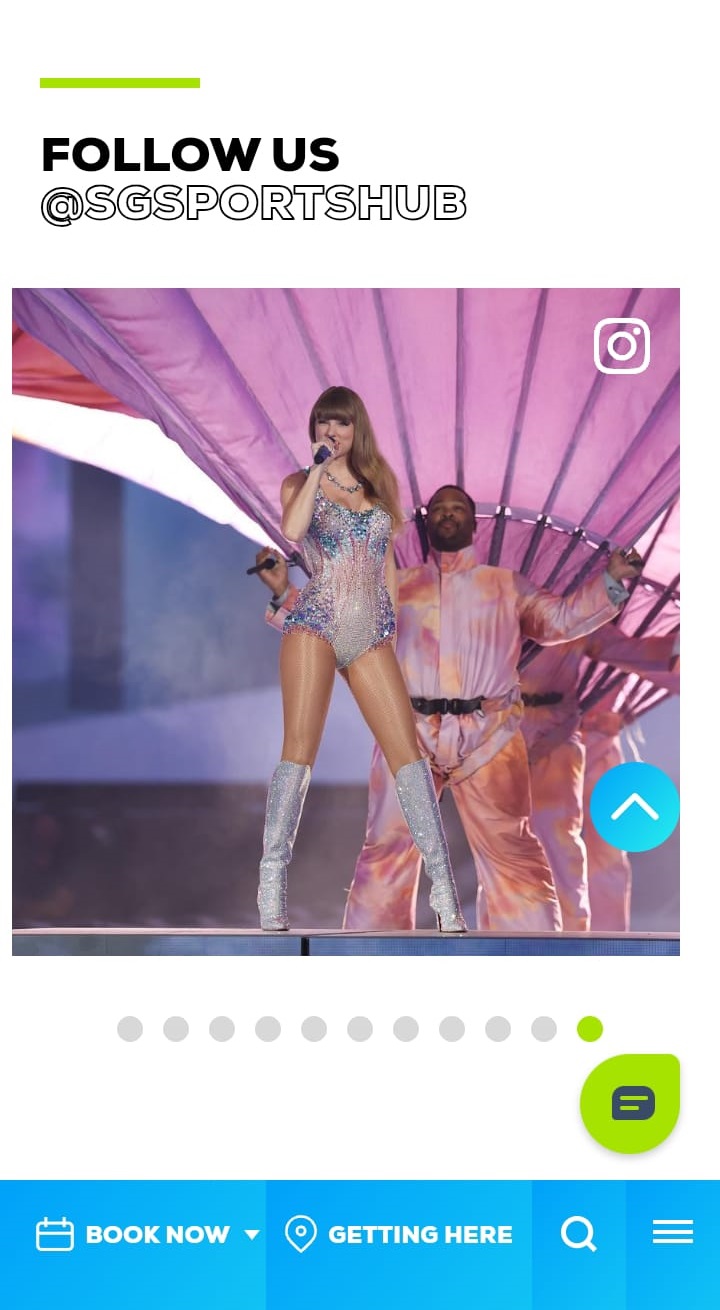Open the live chat bubble

(630, 1104)
